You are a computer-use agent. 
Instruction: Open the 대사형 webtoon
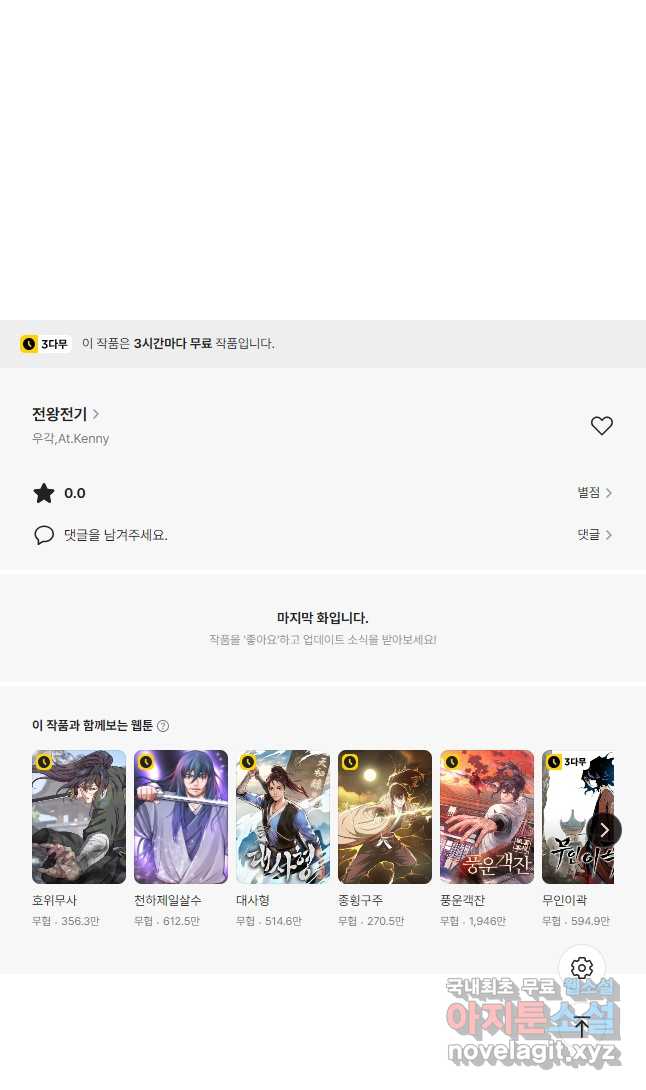[283, 817]
